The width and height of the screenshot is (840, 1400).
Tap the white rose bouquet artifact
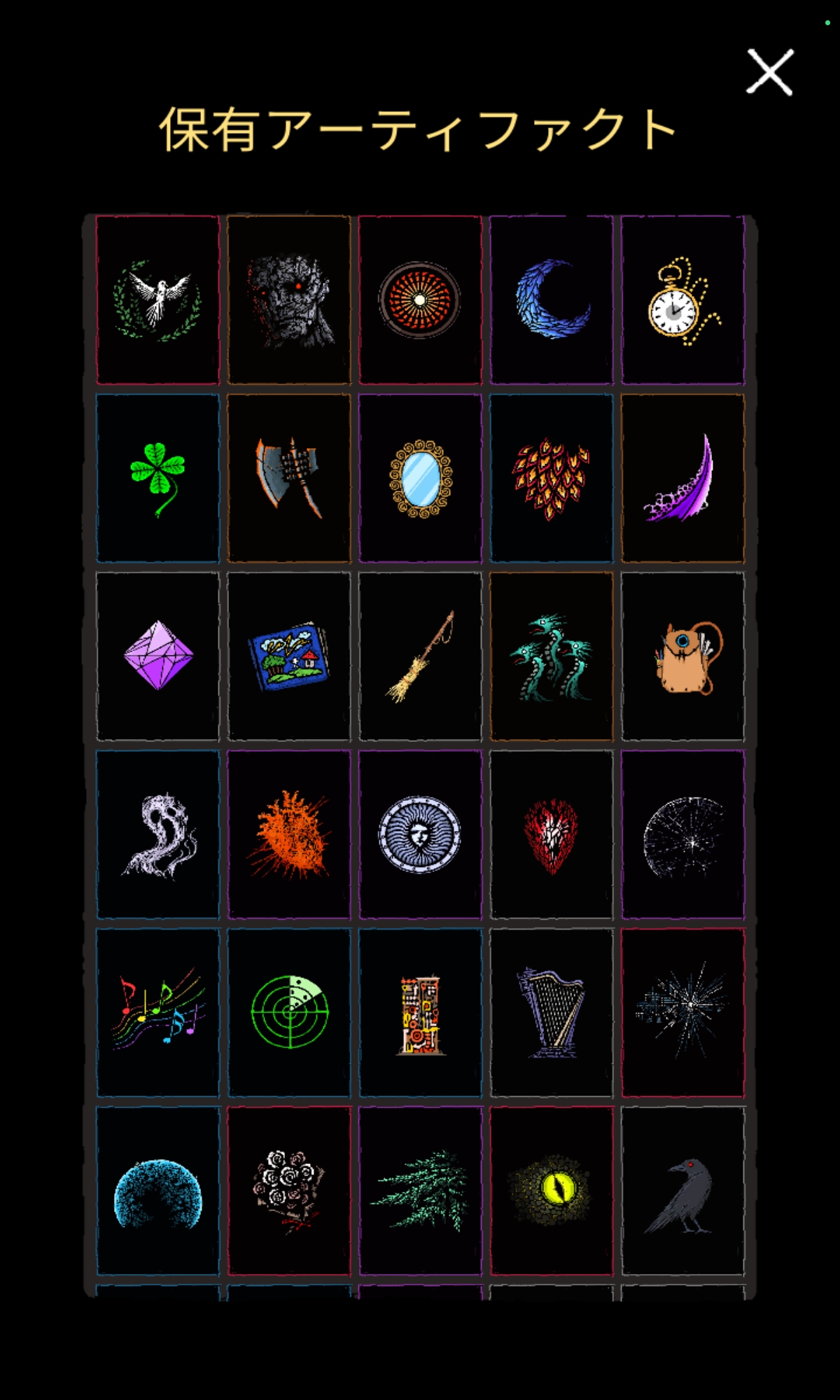coord(288,1191)
